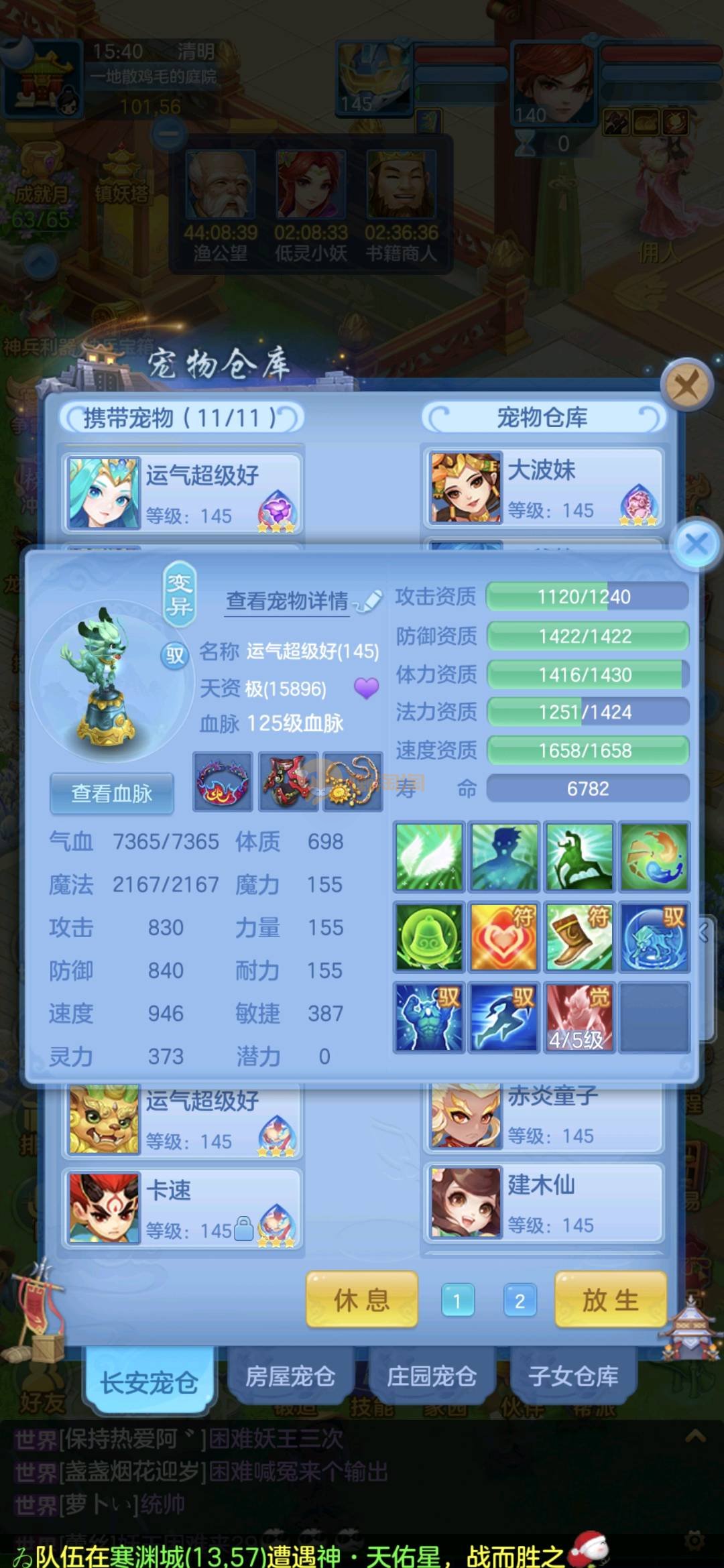Close the pet detail popup

696,544
